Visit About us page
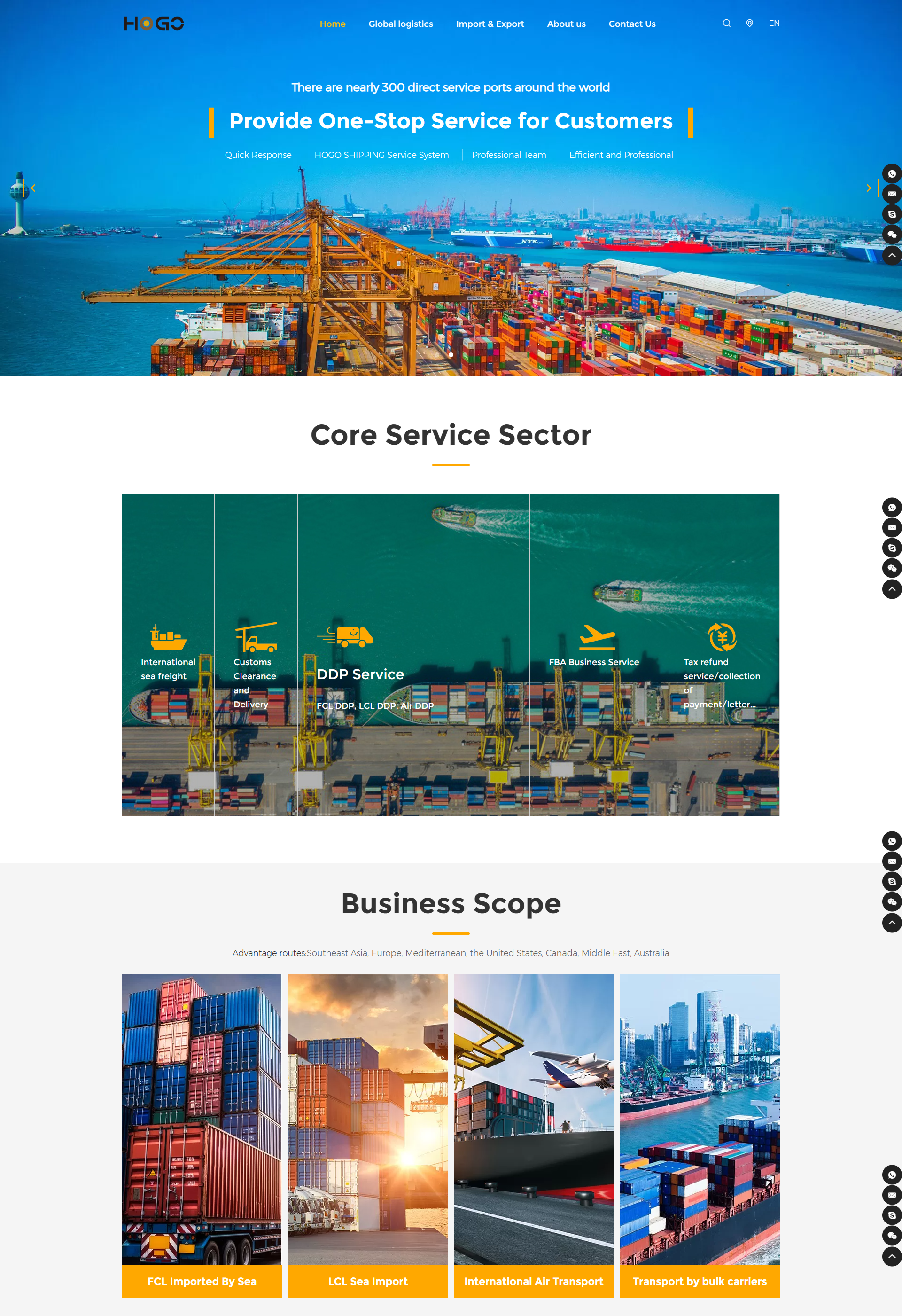 click(566, 24)
